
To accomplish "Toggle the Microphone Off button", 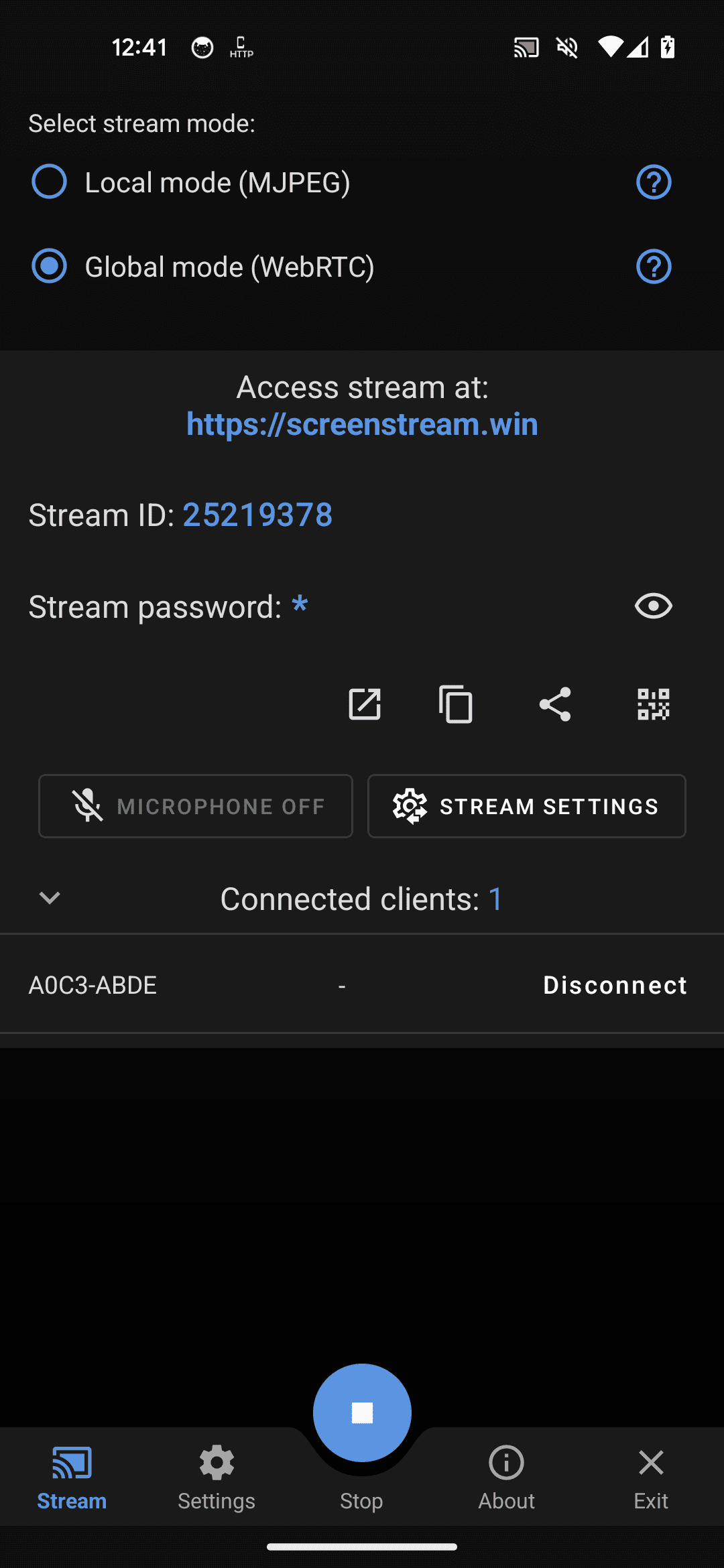I will (196, 806).
